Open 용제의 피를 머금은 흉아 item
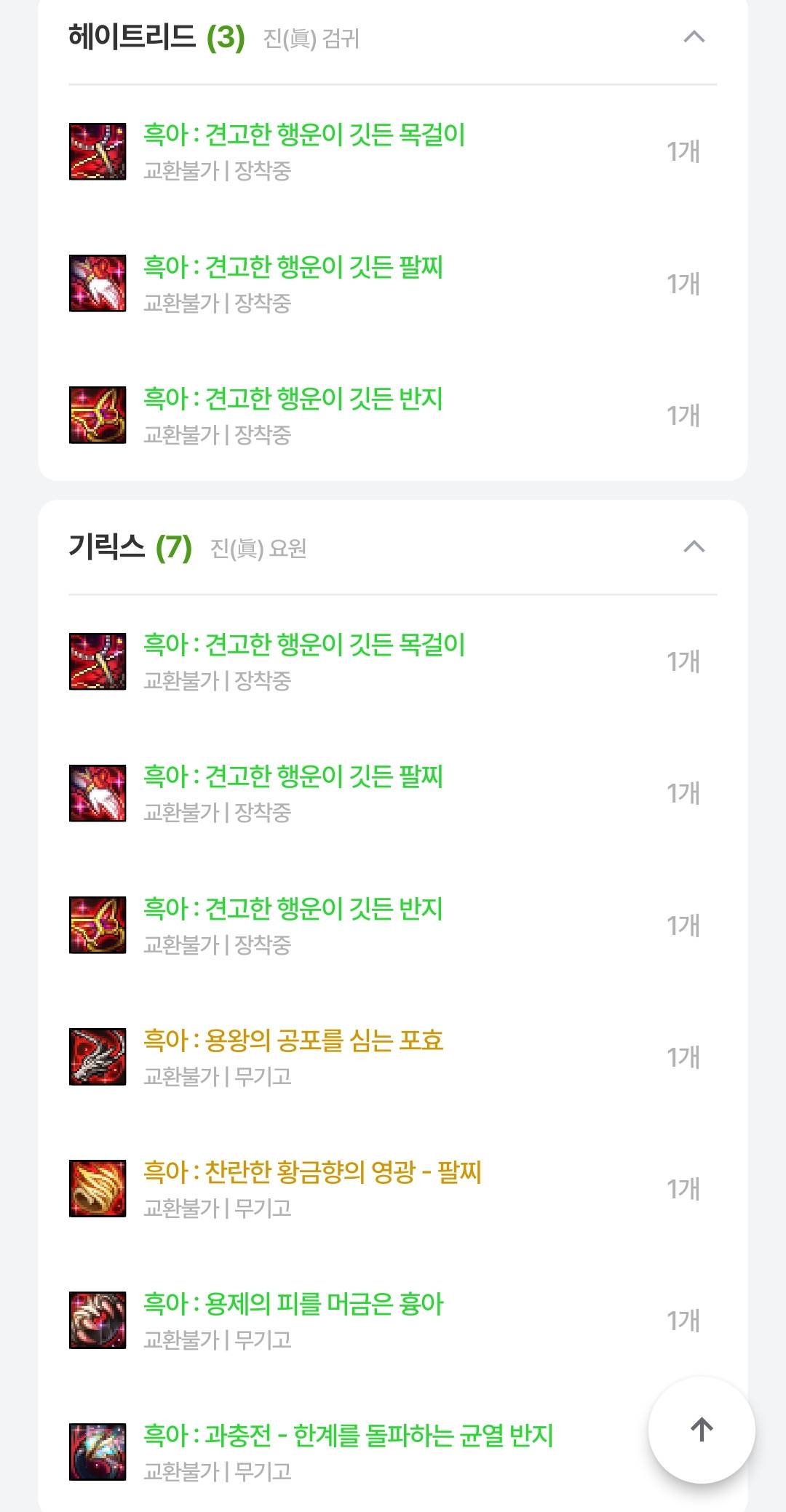The width and height of the screenshot is (786, 1512). point(293,1305)
